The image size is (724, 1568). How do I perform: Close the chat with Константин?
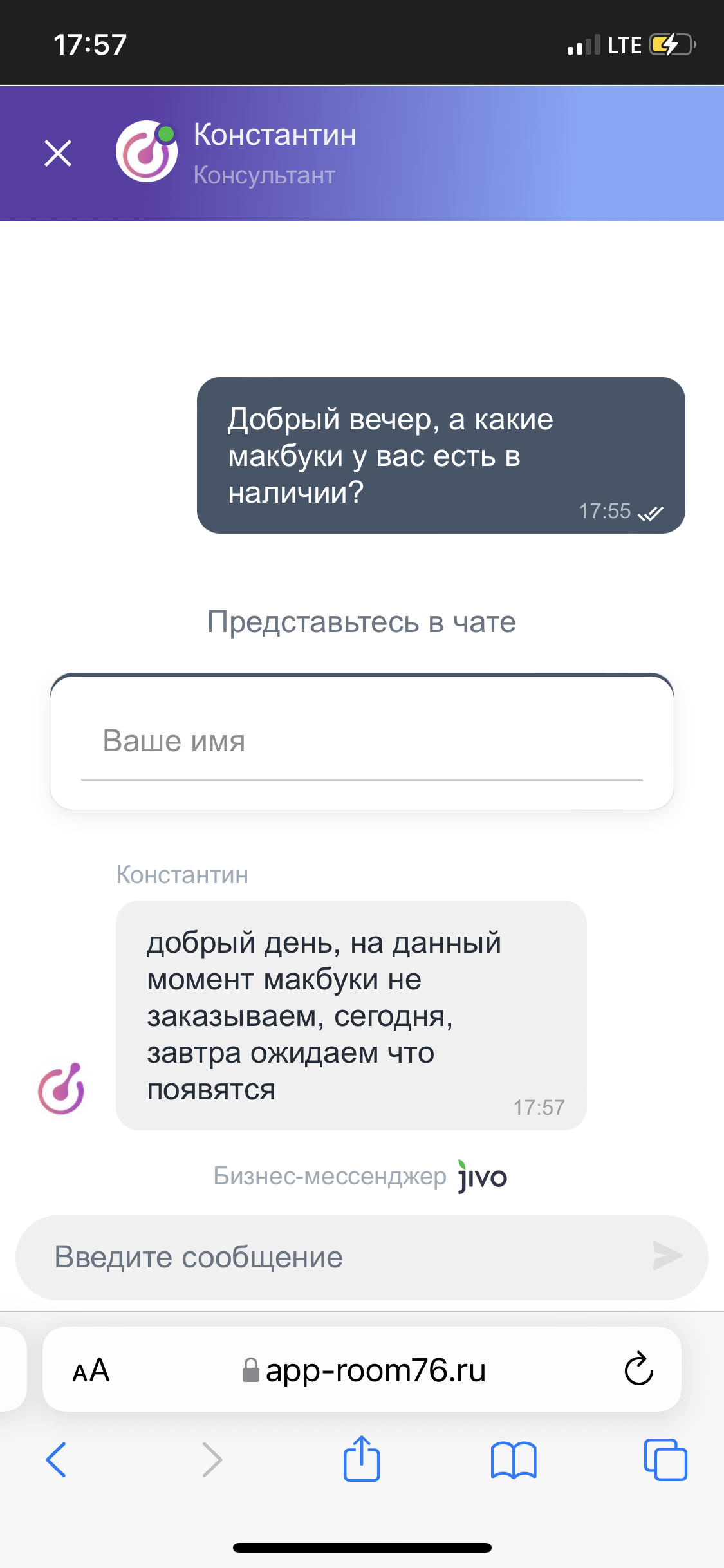[x=58, y=154]
